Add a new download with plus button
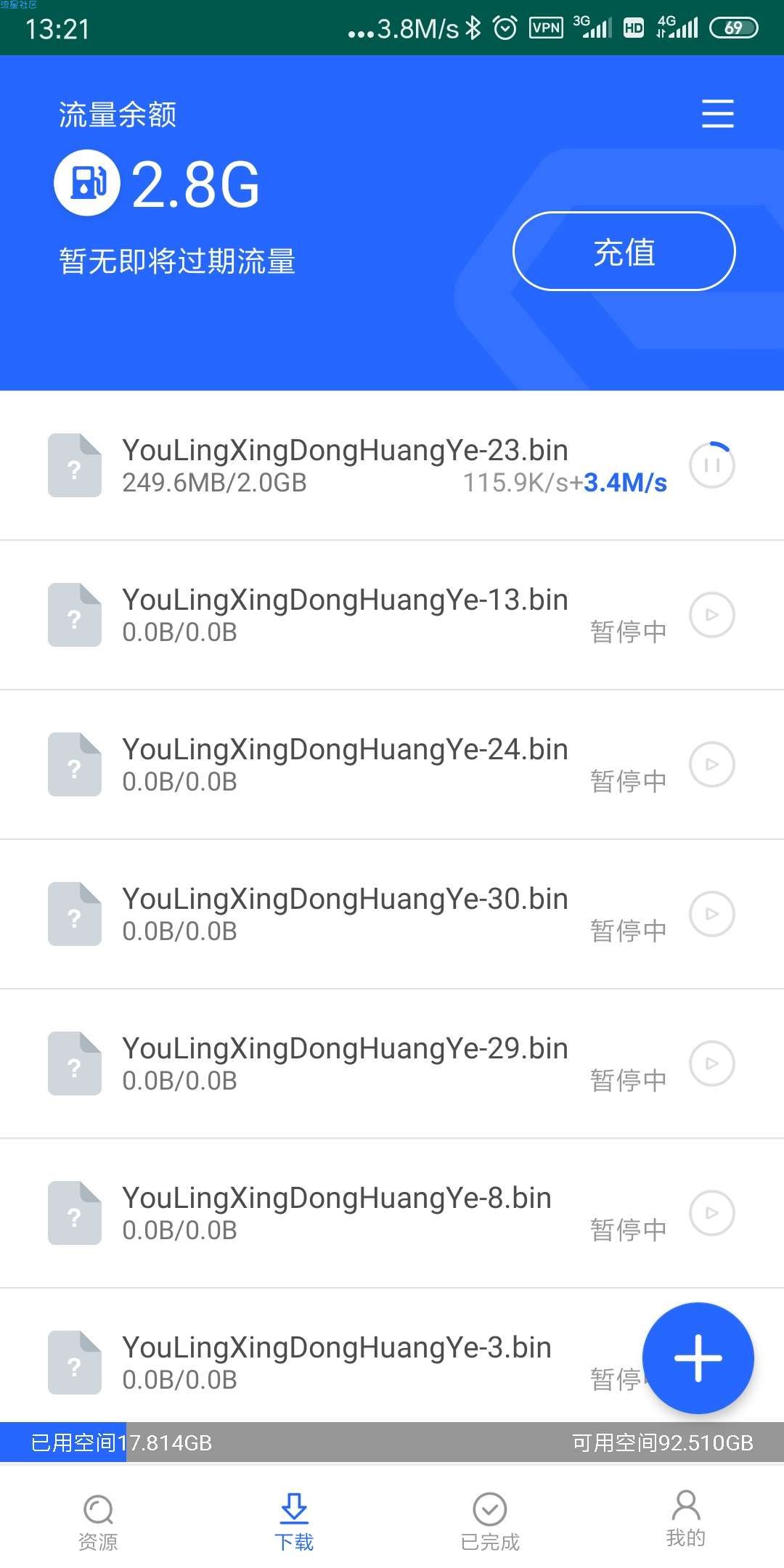The height and width of the screenshot is (1568, 784). point(698,1358)
